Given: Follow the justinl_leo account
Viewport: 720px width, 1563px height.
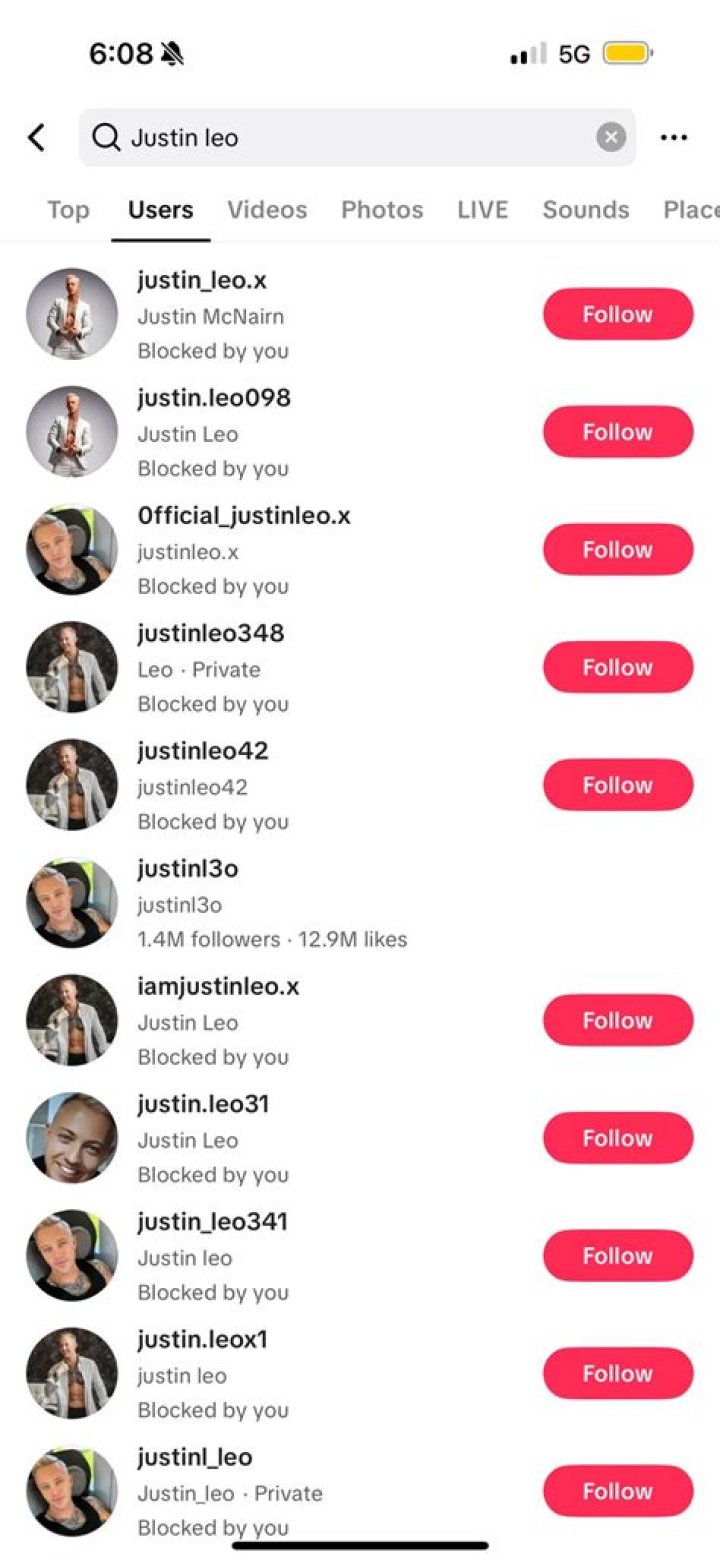Looking at the screenshot, I should pos(618,1491).
